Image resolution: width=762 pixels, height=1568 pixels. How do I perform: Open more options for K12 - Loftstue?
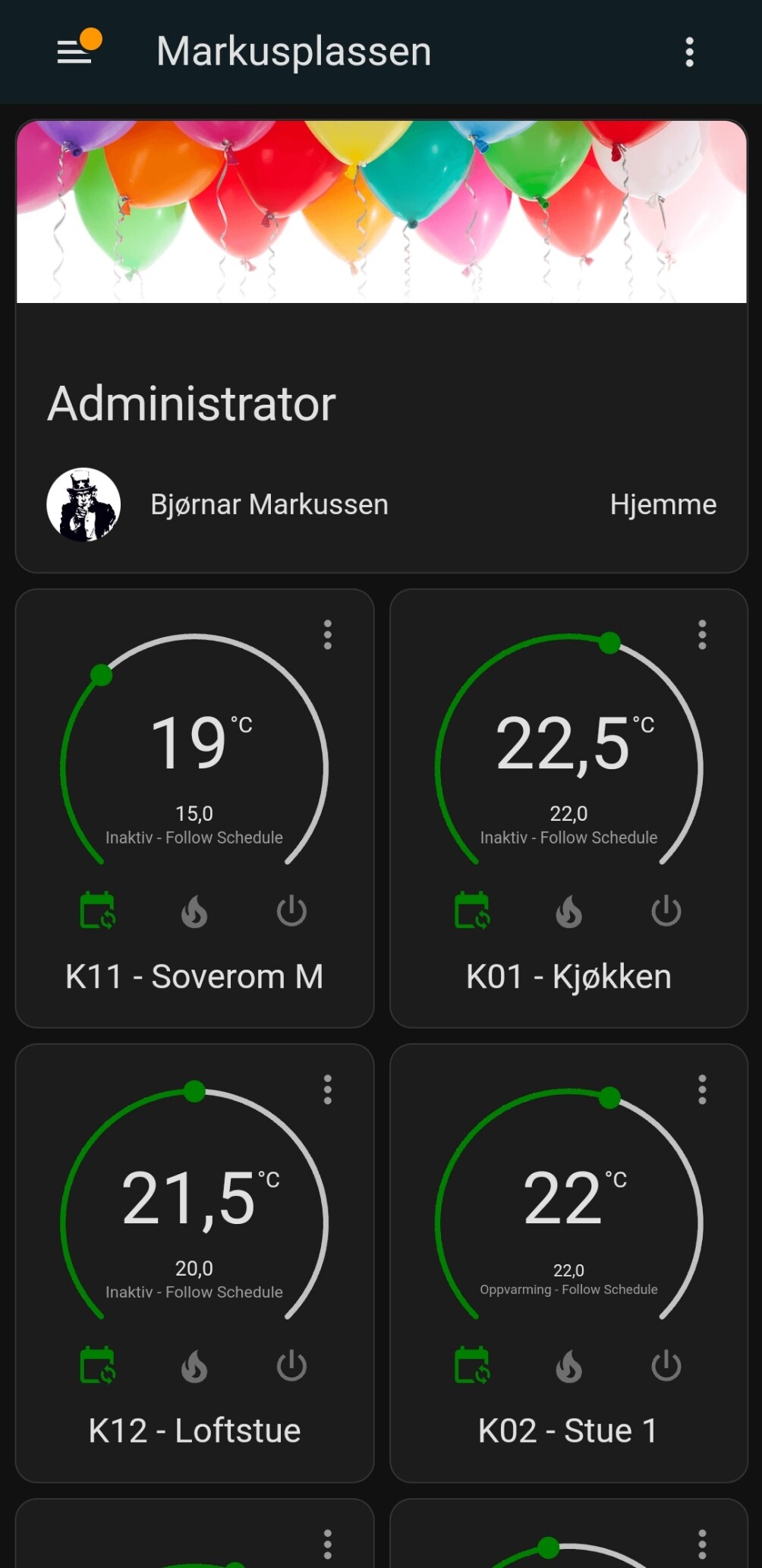tap(328, 1090)
